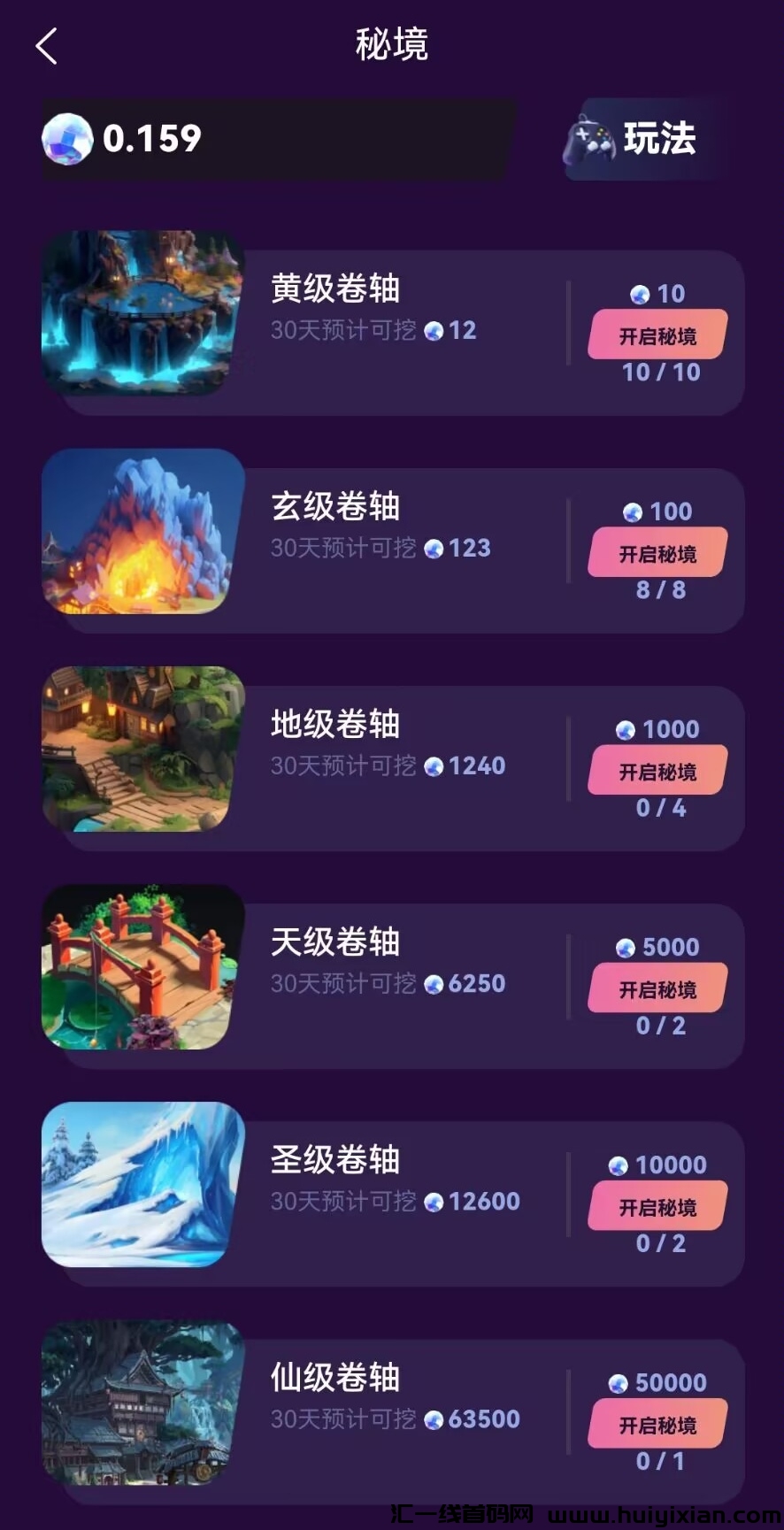This screenshot has width=784, height=1530.
Task: Tap the gem icon showing 50000 cost
Action: (x=618, y=1382)
